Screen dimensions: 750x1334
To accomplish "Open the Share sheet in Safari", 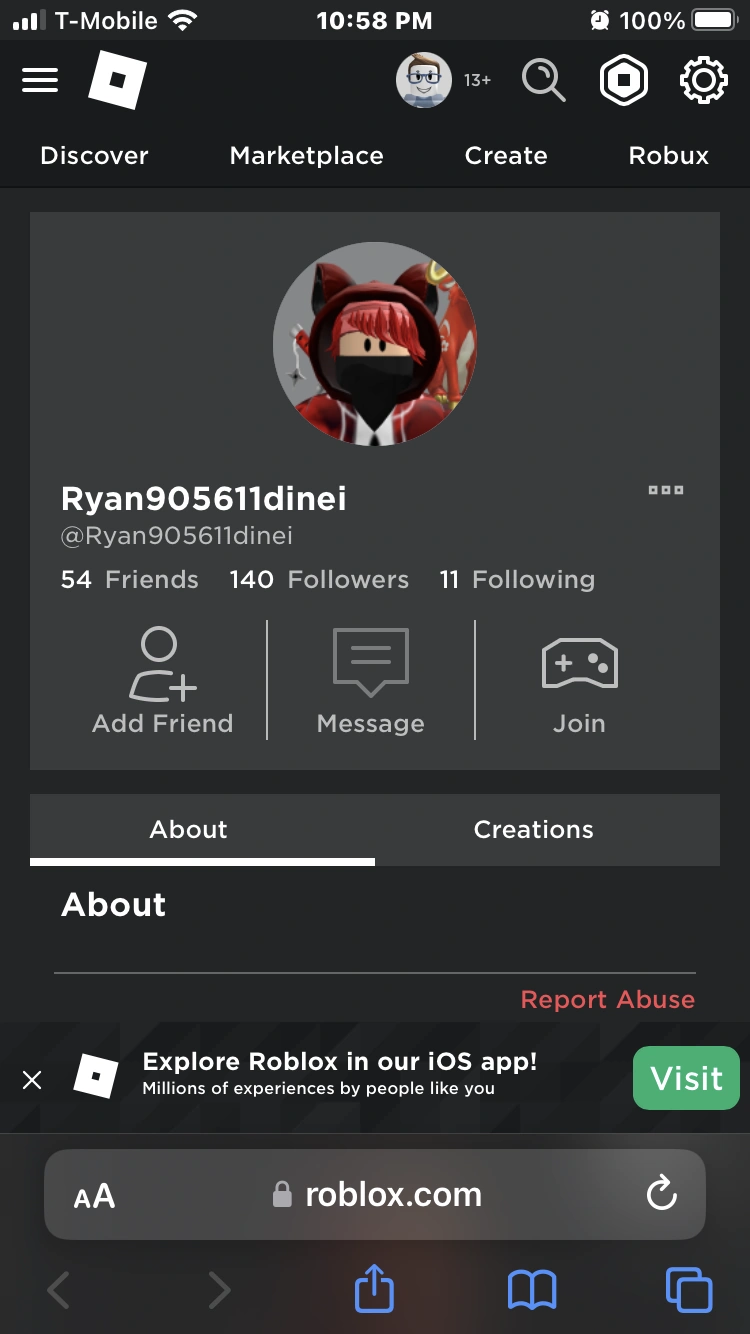I will click(x=374, y=1289).
